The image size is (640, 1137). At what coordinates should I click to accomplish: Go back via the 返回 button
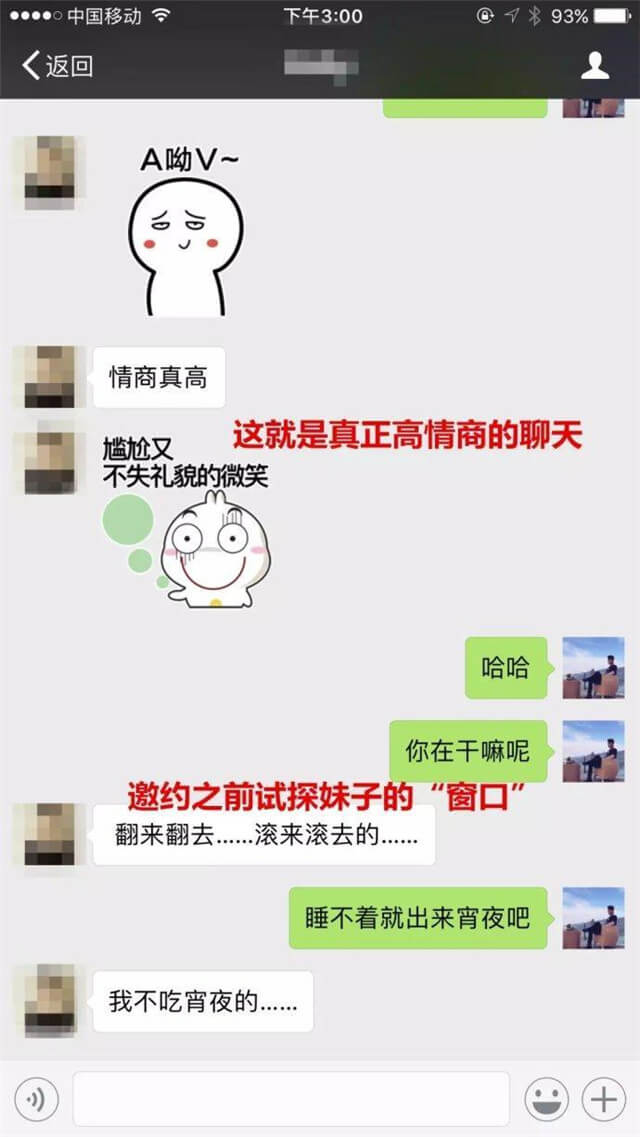pos(57,66)
